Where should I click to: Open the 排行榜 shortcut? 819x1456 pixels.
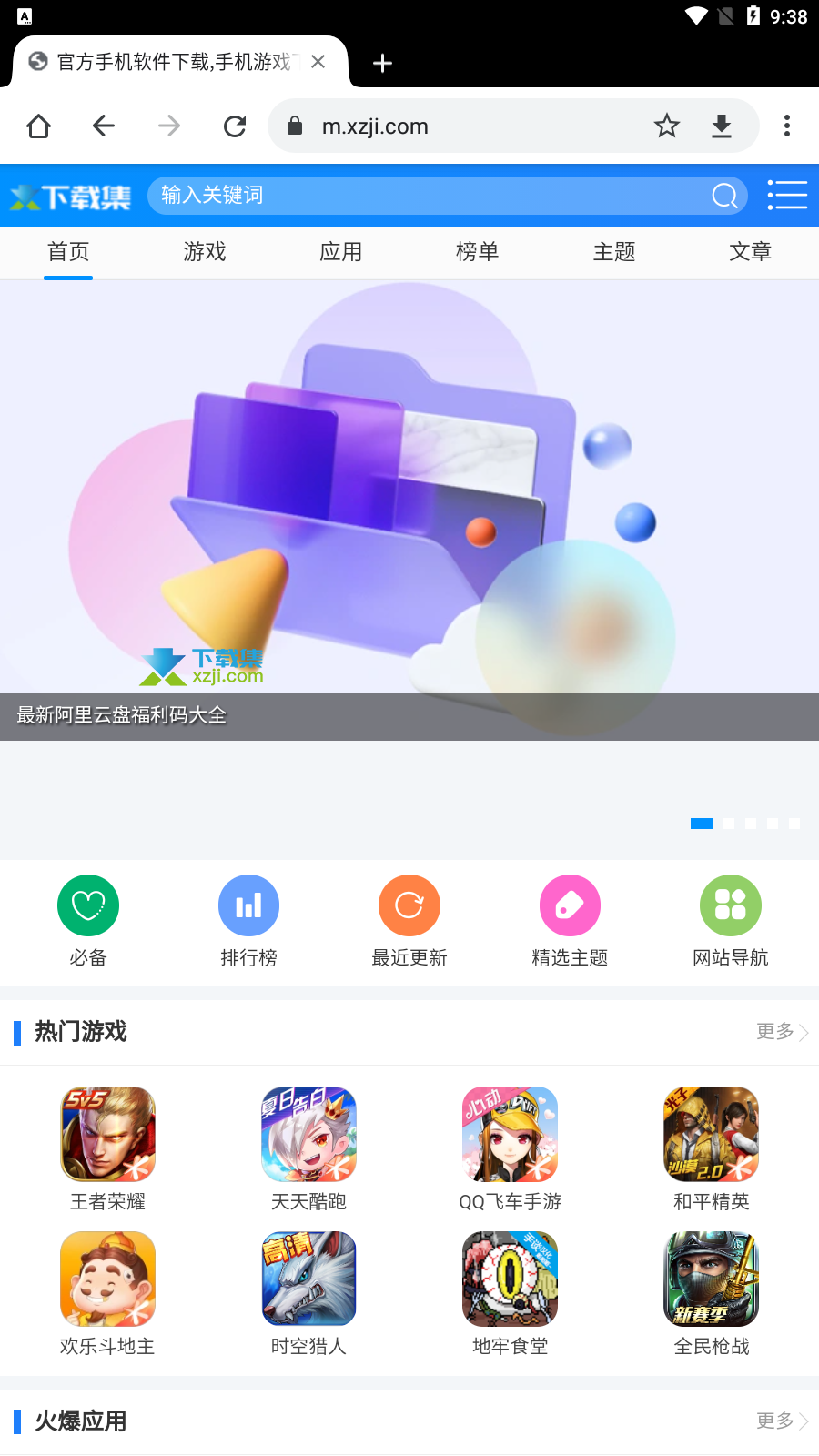248,920
